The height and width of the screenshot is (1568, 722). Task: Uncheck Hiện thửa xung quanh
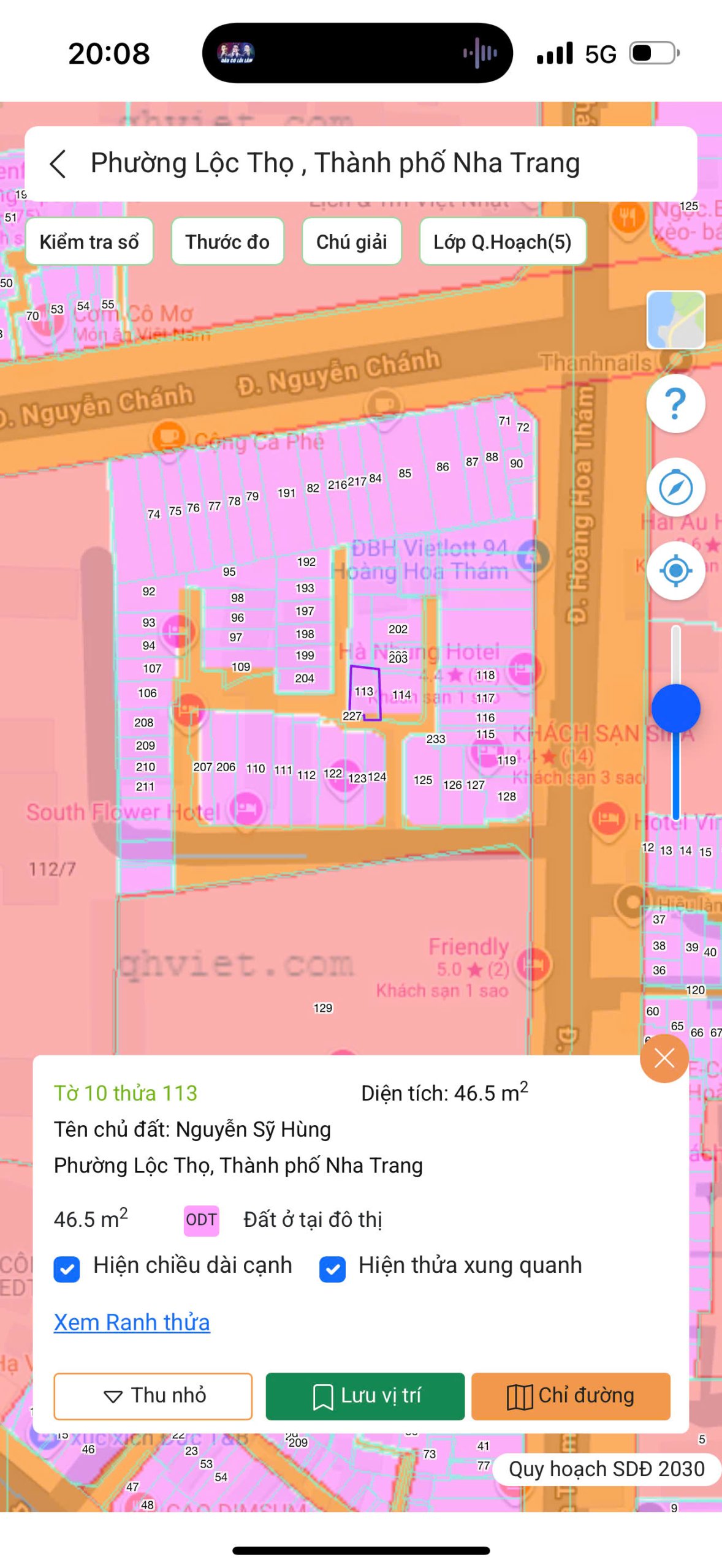click(332, 1269)
